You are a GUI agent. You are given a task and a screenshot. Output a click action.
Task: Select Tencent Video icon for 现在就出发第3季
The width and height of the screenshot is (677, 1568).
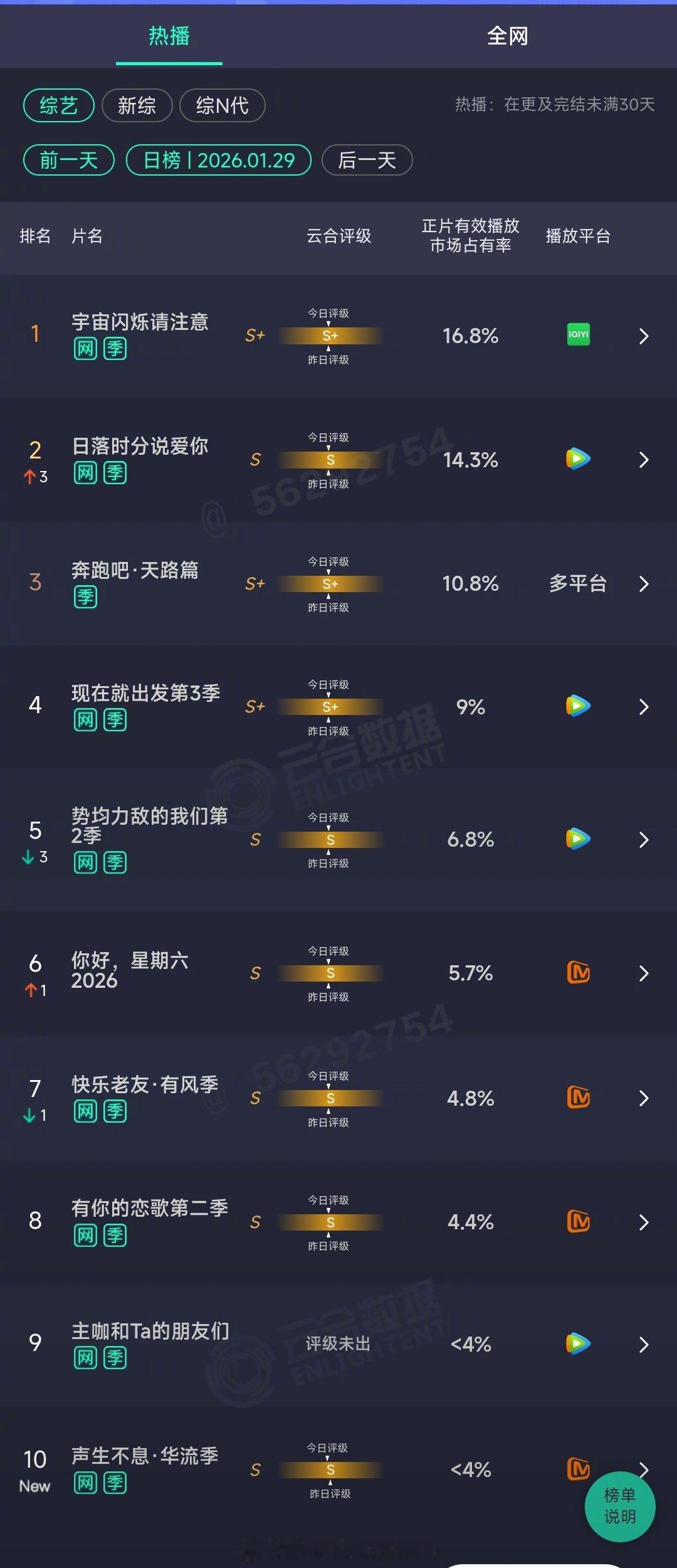[578, 707]
